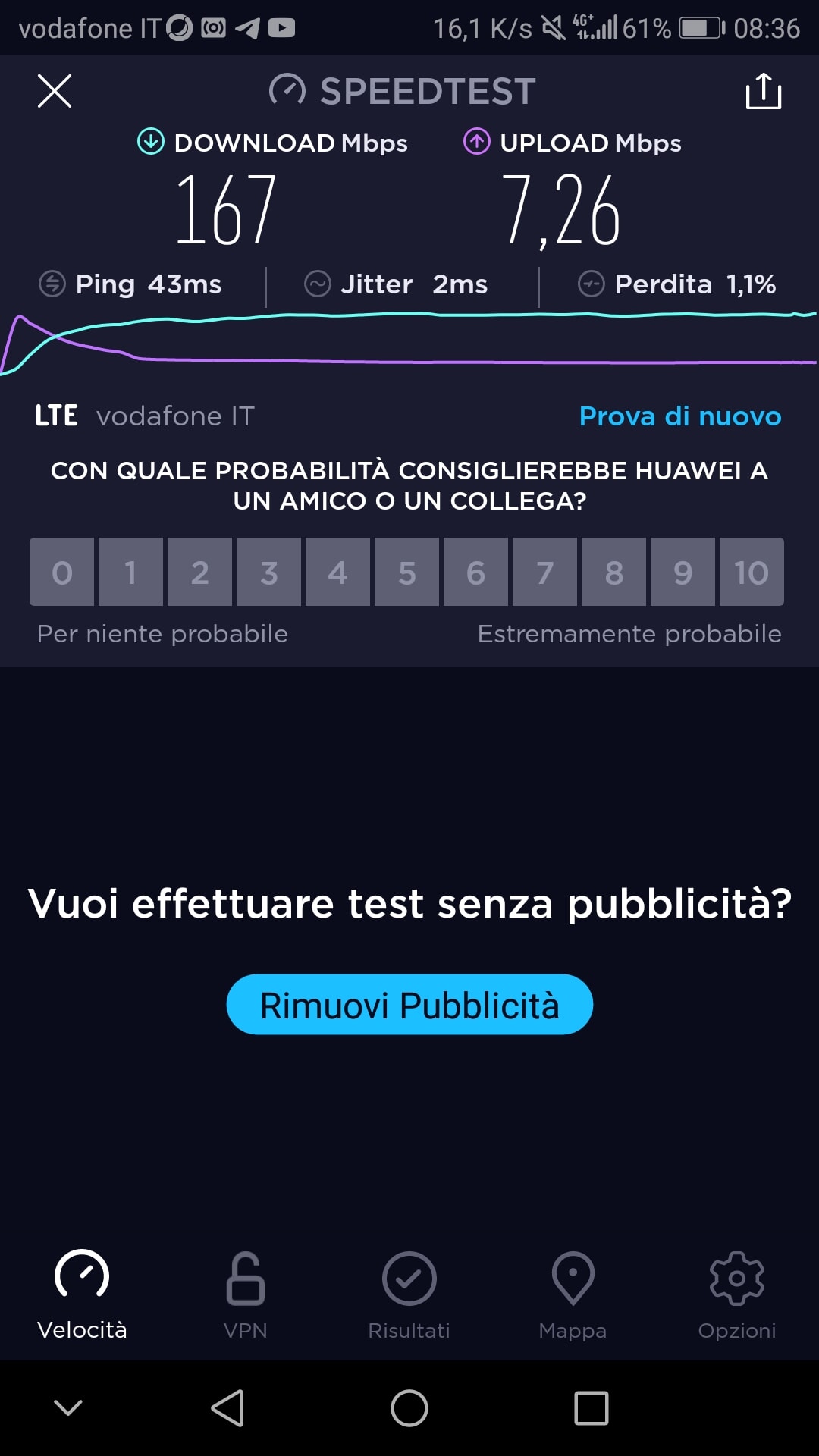Close the speedtest results screen

[55, 91]
